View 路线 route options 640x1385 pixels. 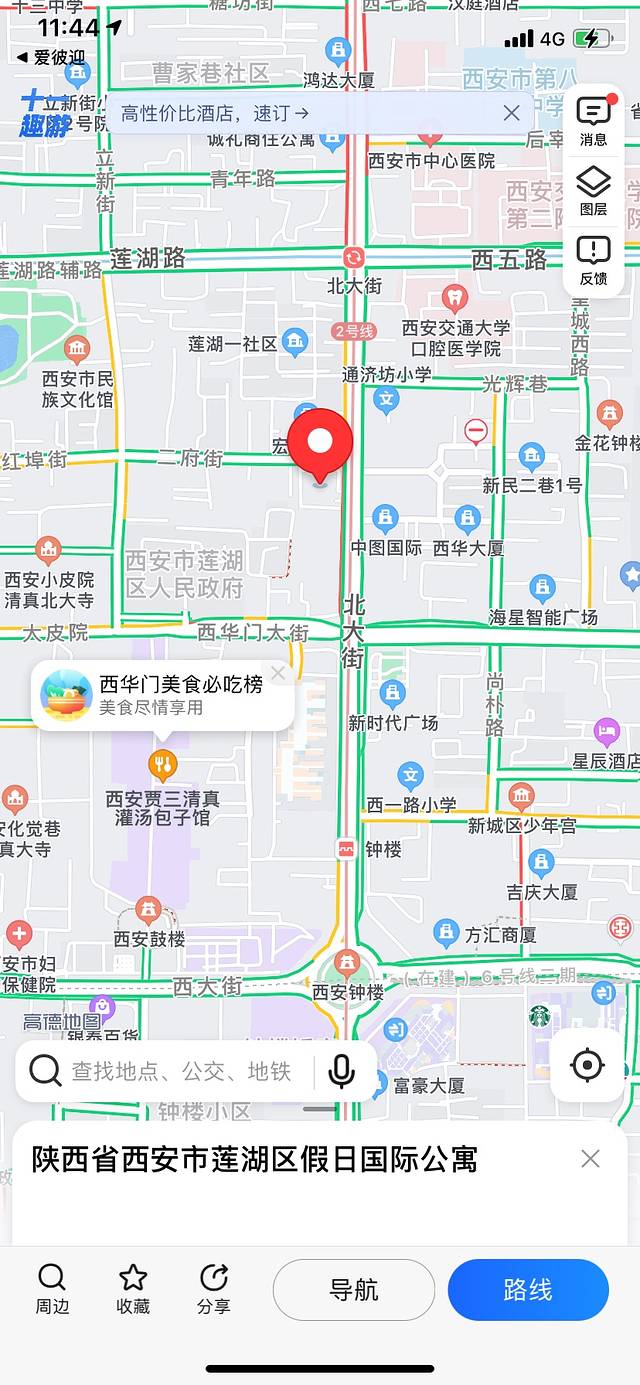(528, 1290)
